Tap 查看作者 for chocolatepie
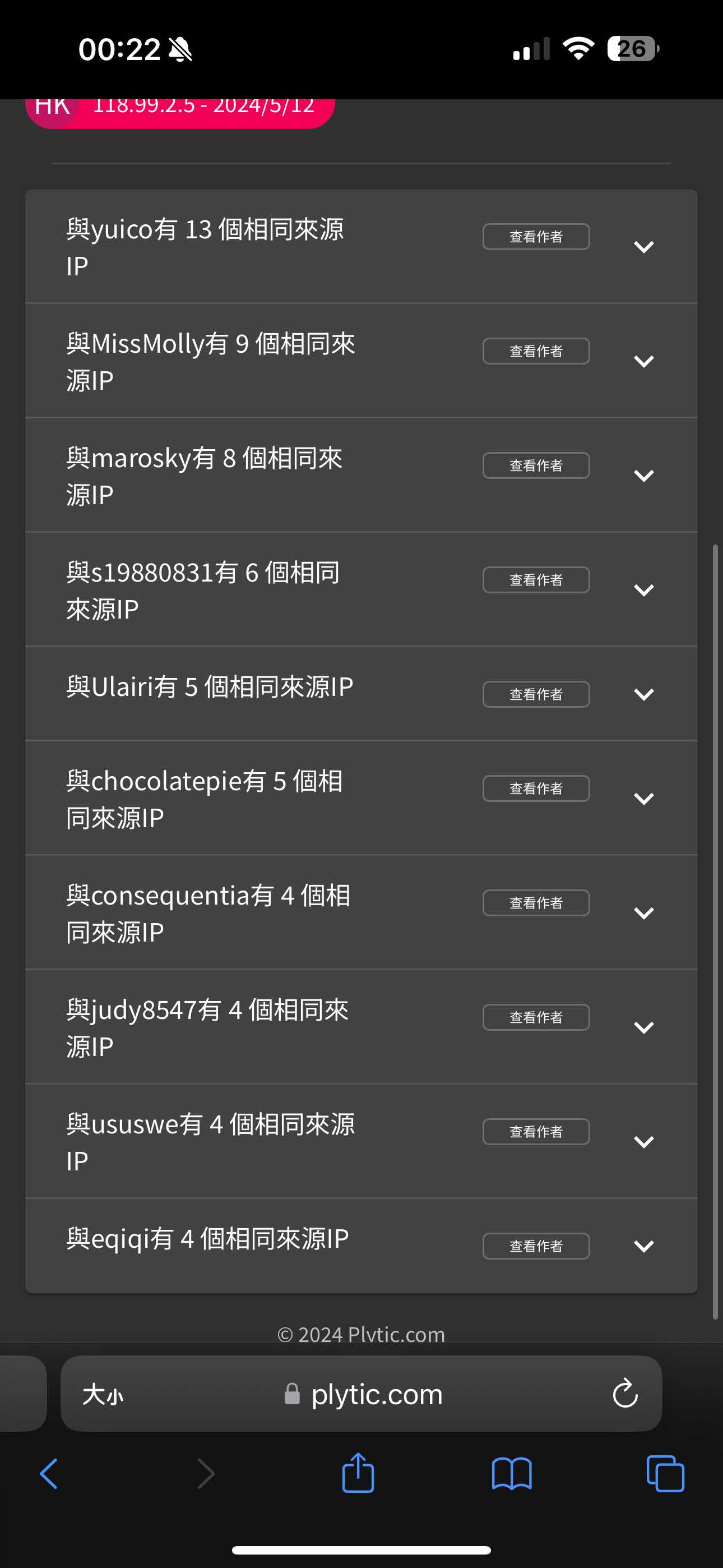723x1568 pixels. [536, 788]
